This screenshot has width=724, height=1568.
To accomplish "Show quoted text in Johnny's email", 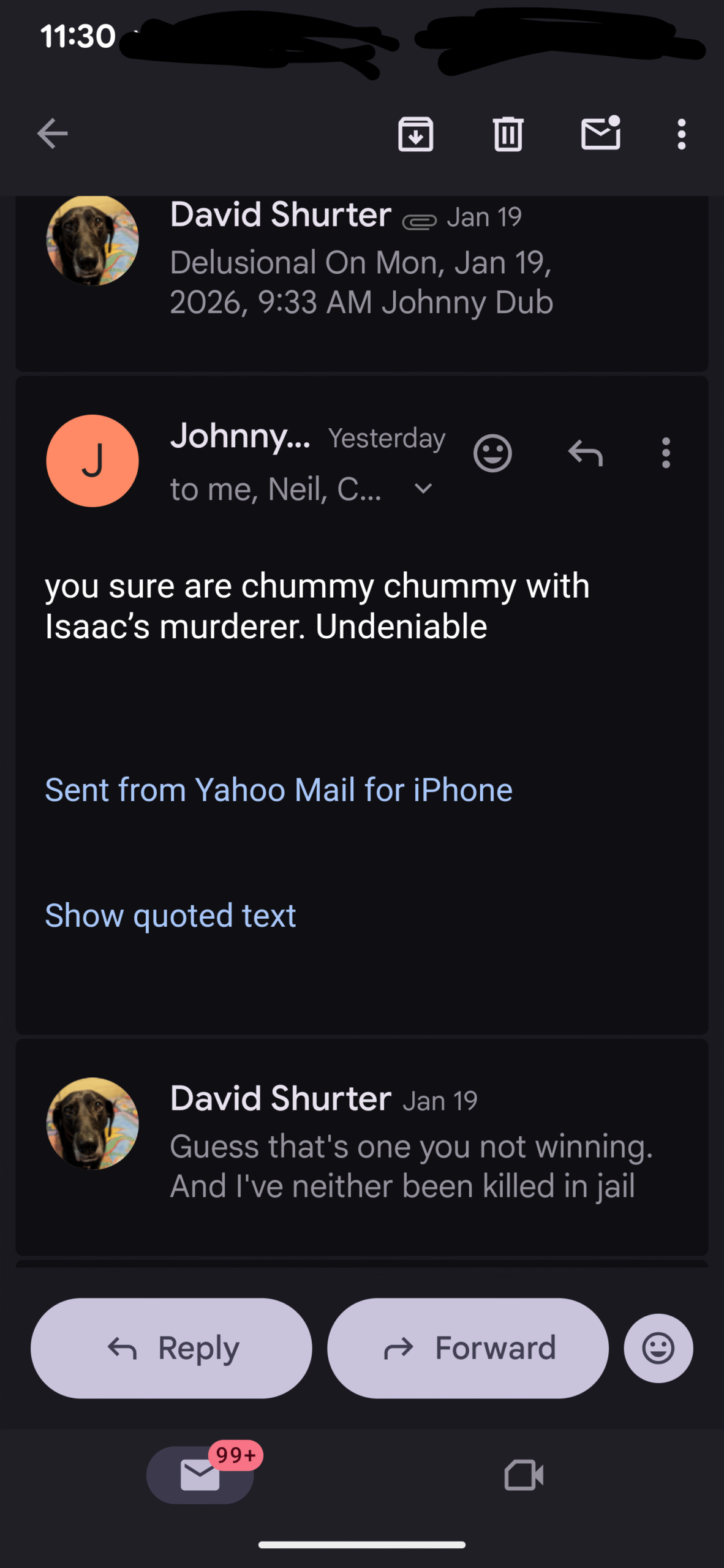I will (170, 916).
